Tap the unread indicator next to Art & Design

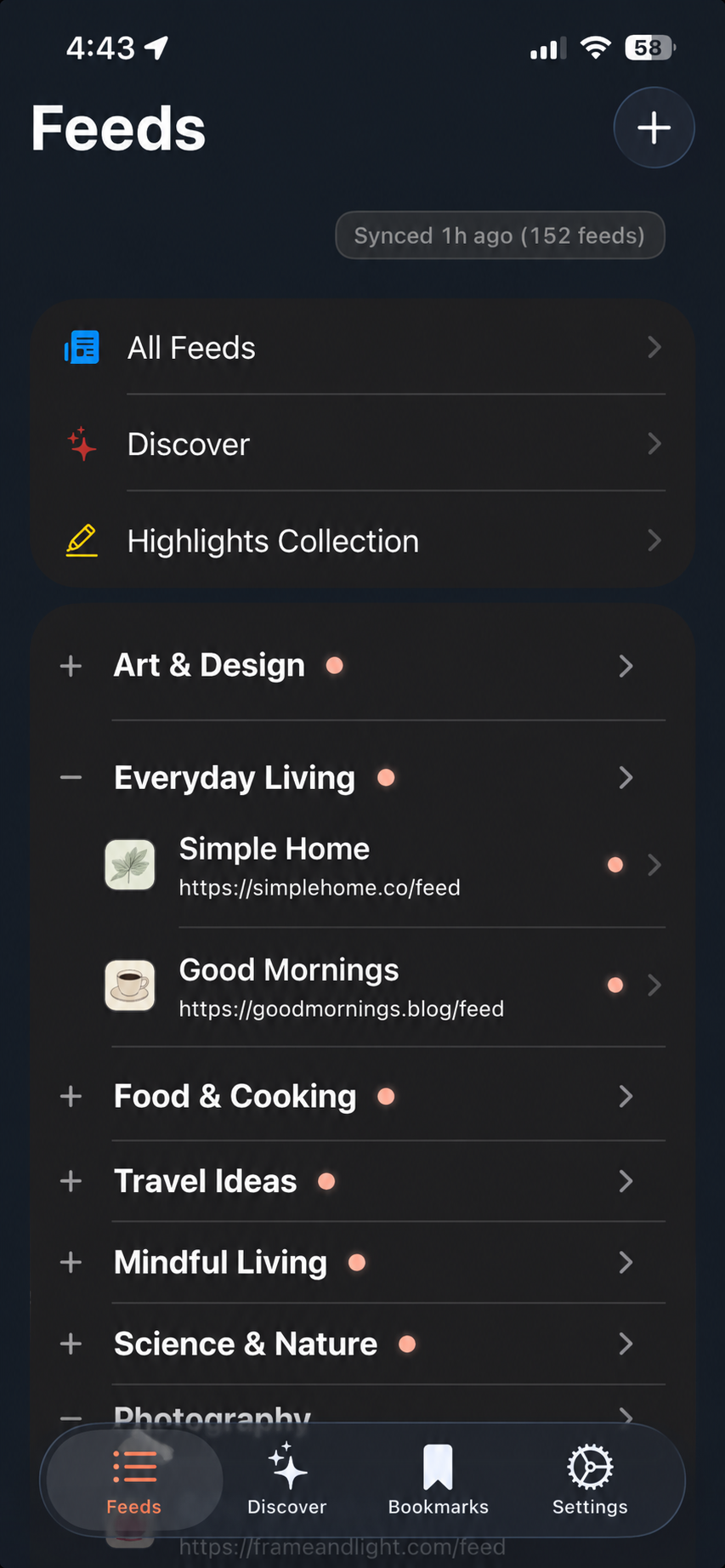pos(334,666)
